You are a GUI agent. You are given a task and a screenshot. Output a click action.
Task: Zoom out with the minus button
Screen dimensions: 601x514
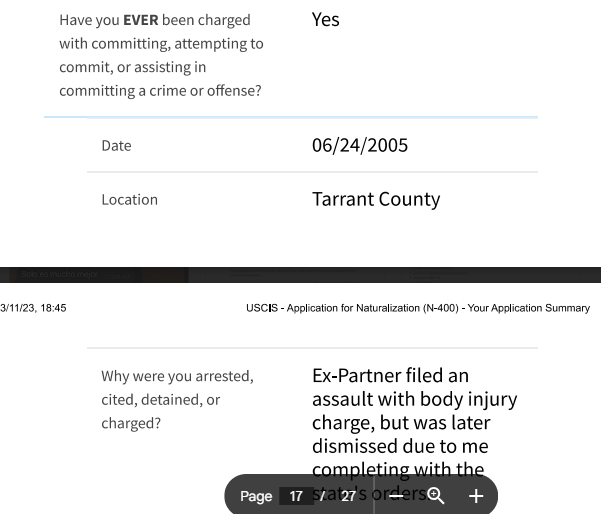click(397, 496)
